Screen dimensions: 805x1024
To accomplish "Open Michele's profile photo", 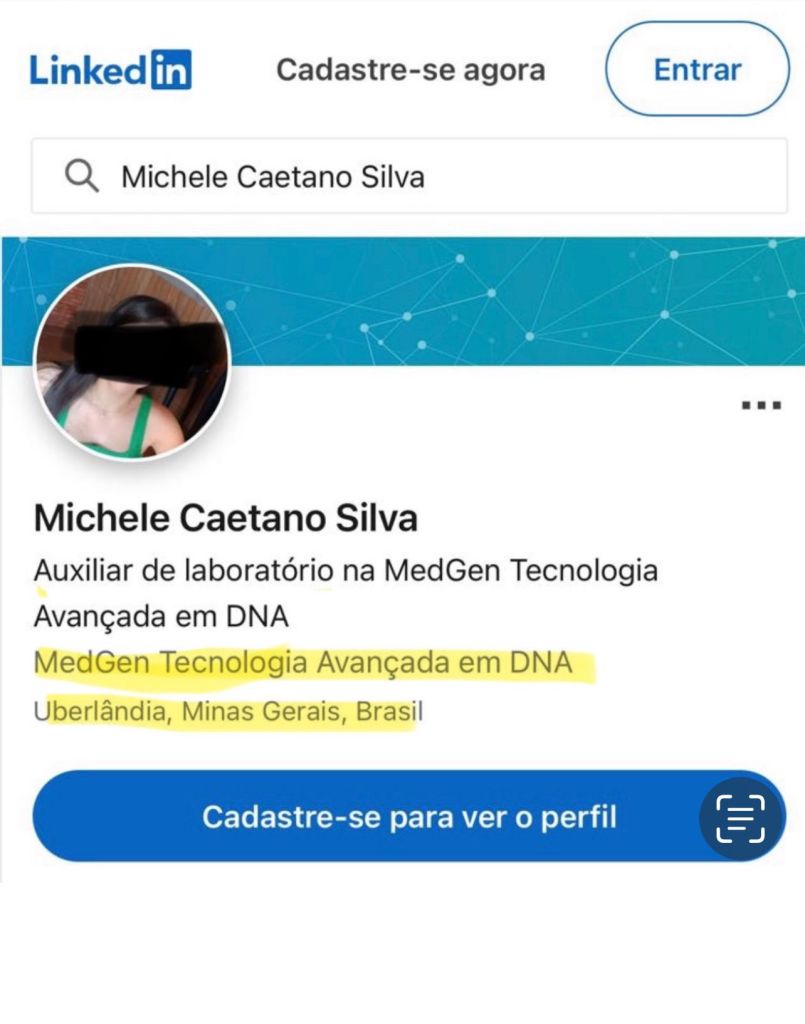I will 132,362.
